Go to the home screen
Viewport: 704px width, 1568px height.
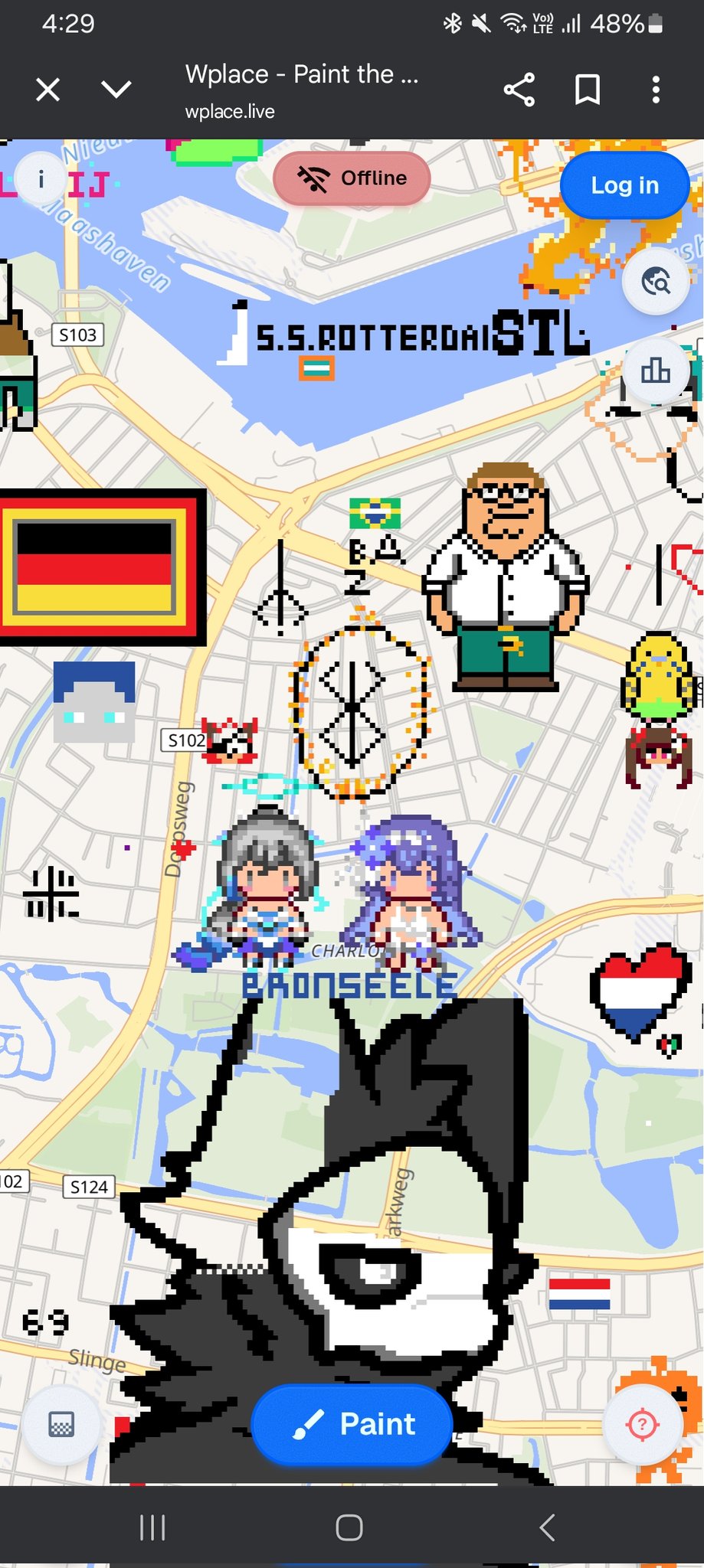pos(349,1528)
